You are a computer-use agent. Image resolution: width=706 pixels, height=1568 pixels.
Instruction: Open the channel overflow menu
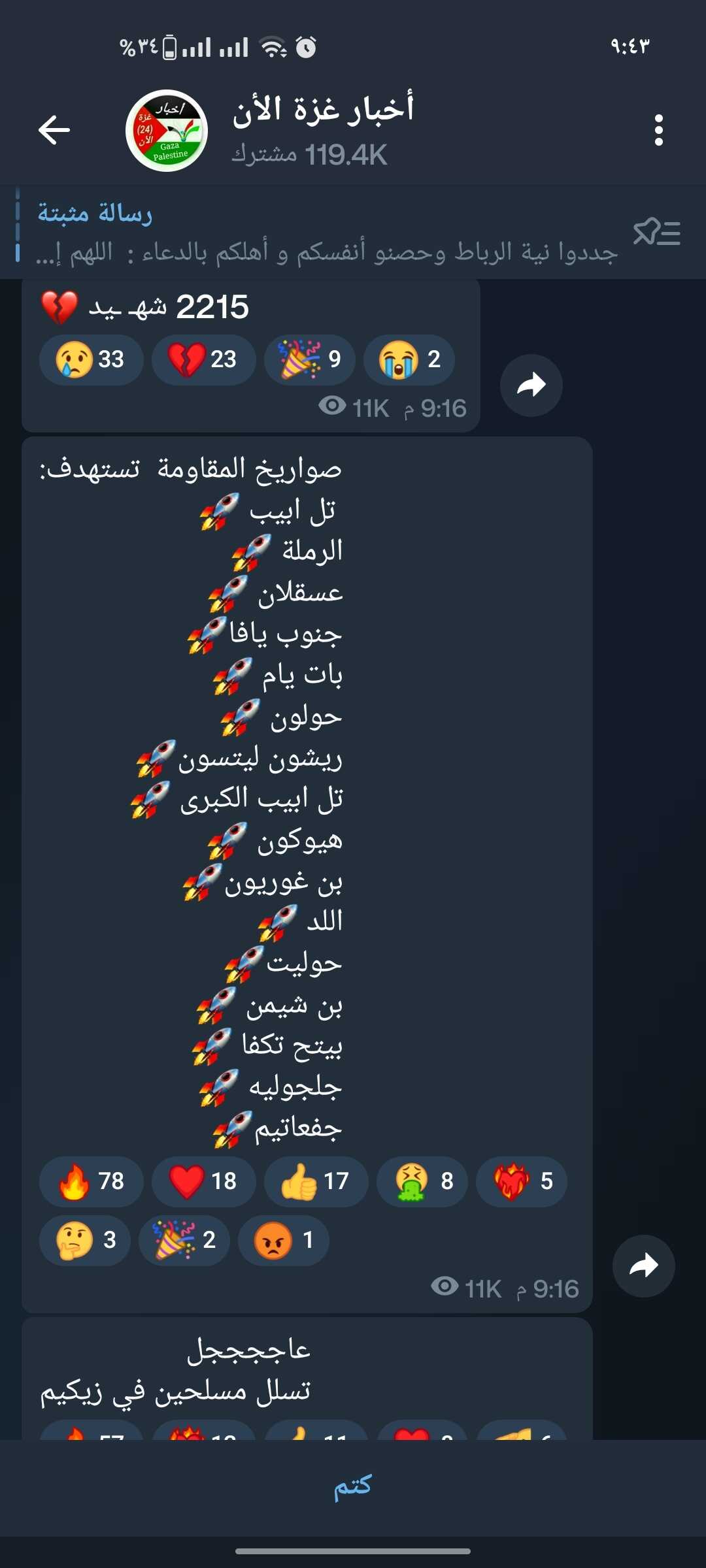click(658, 130)
